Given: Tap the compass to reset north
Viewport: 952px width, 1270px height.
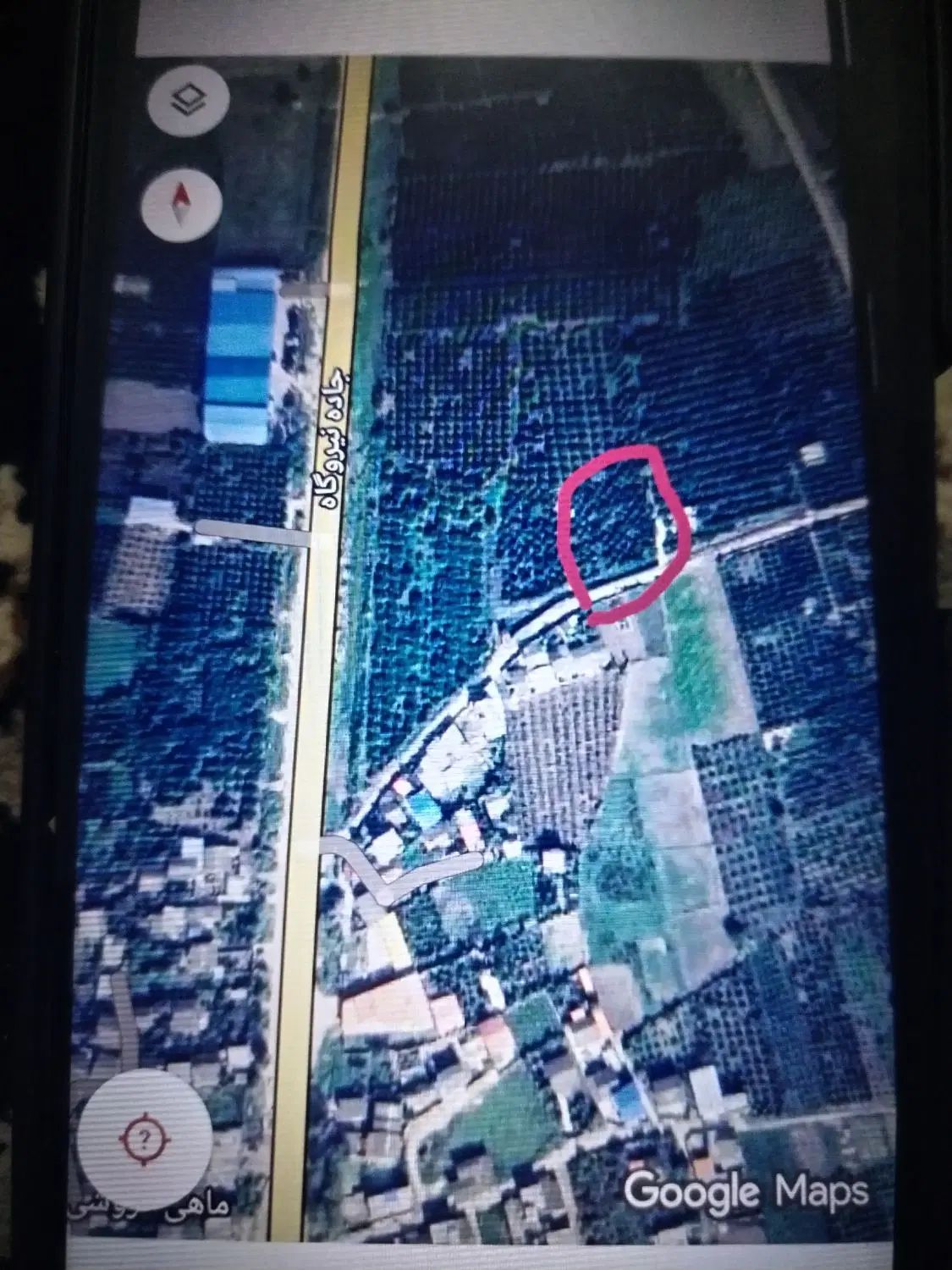Looking at the screenshot, I should click(x=181, y=203).
